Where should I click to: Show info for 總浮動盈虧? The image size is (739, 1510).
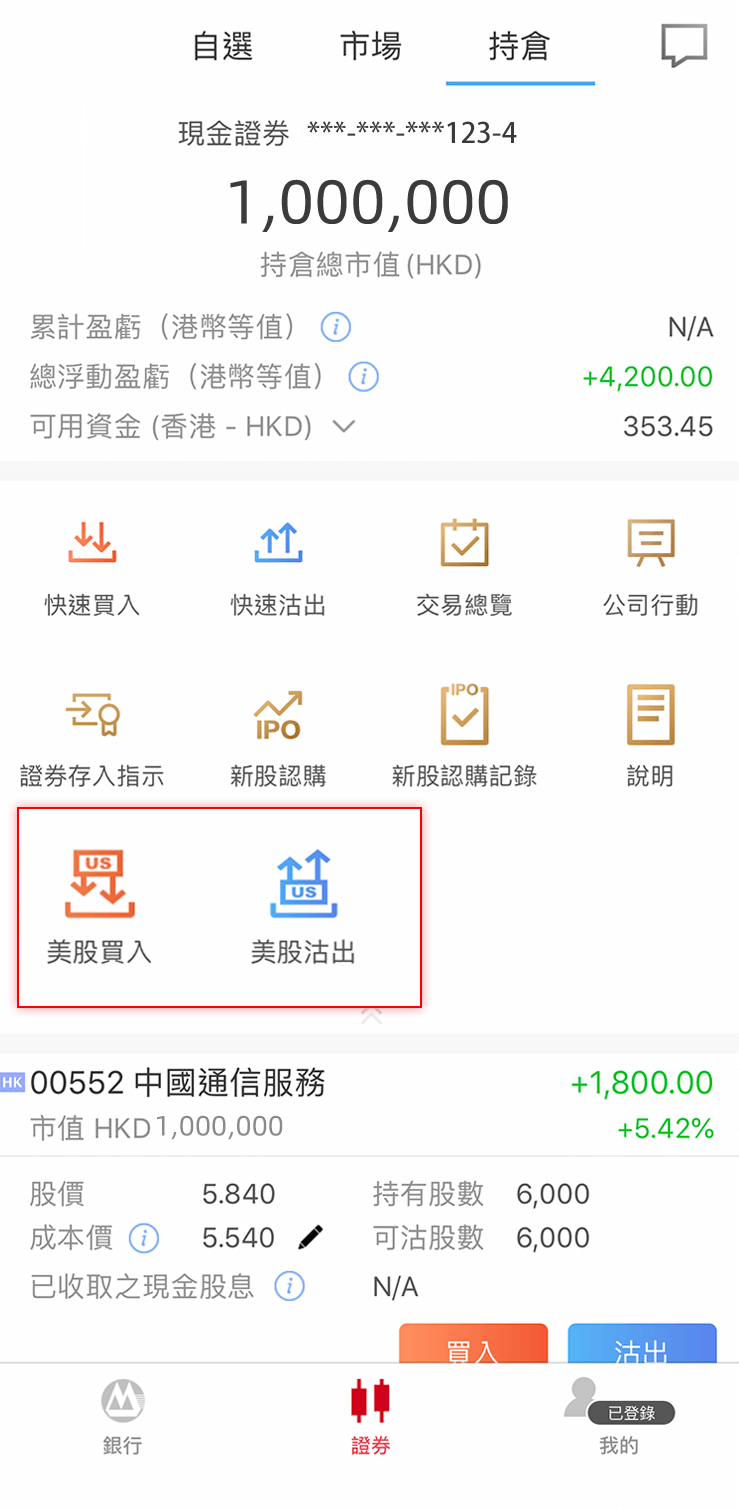click(363, 377)
